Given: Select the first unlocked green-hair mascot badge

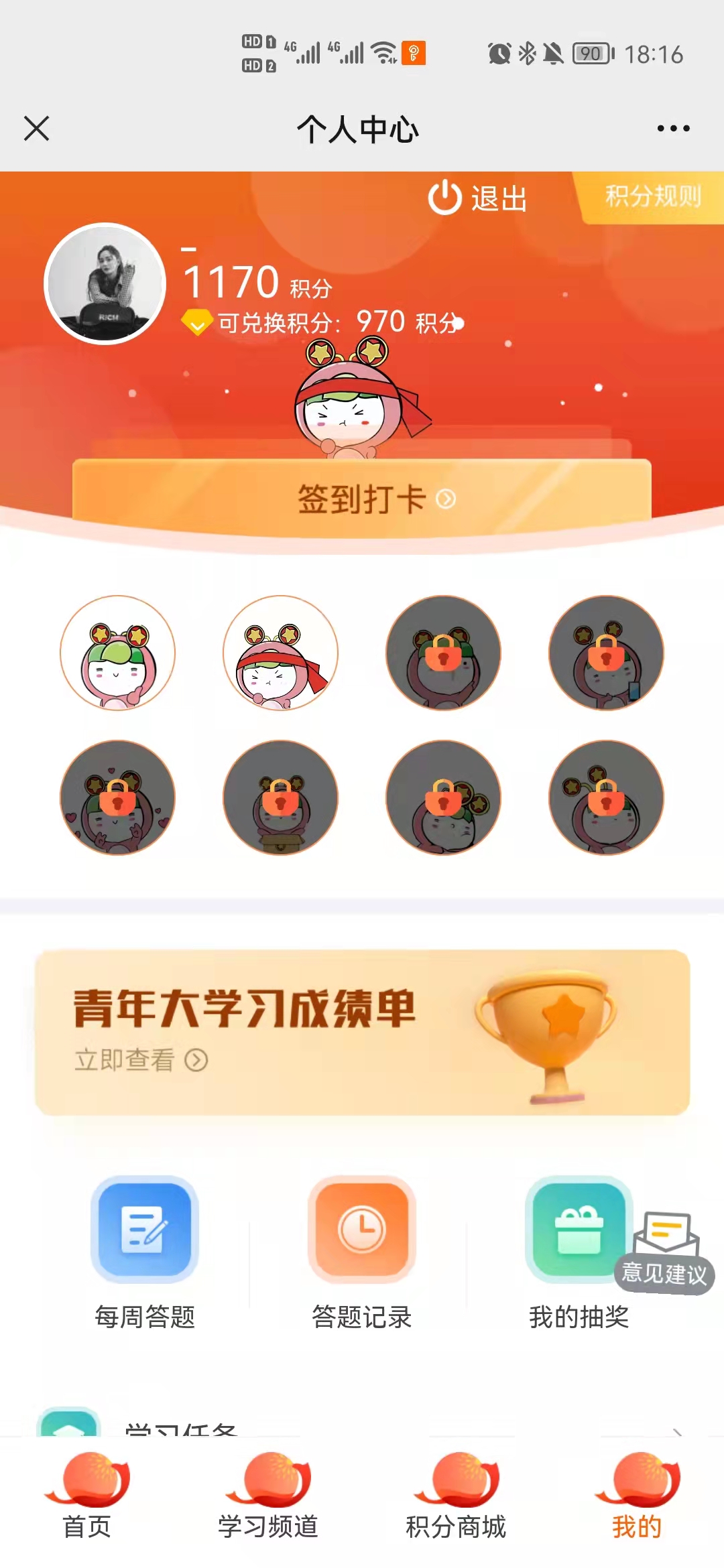Looking at the screenshot, I should point(117,653).
